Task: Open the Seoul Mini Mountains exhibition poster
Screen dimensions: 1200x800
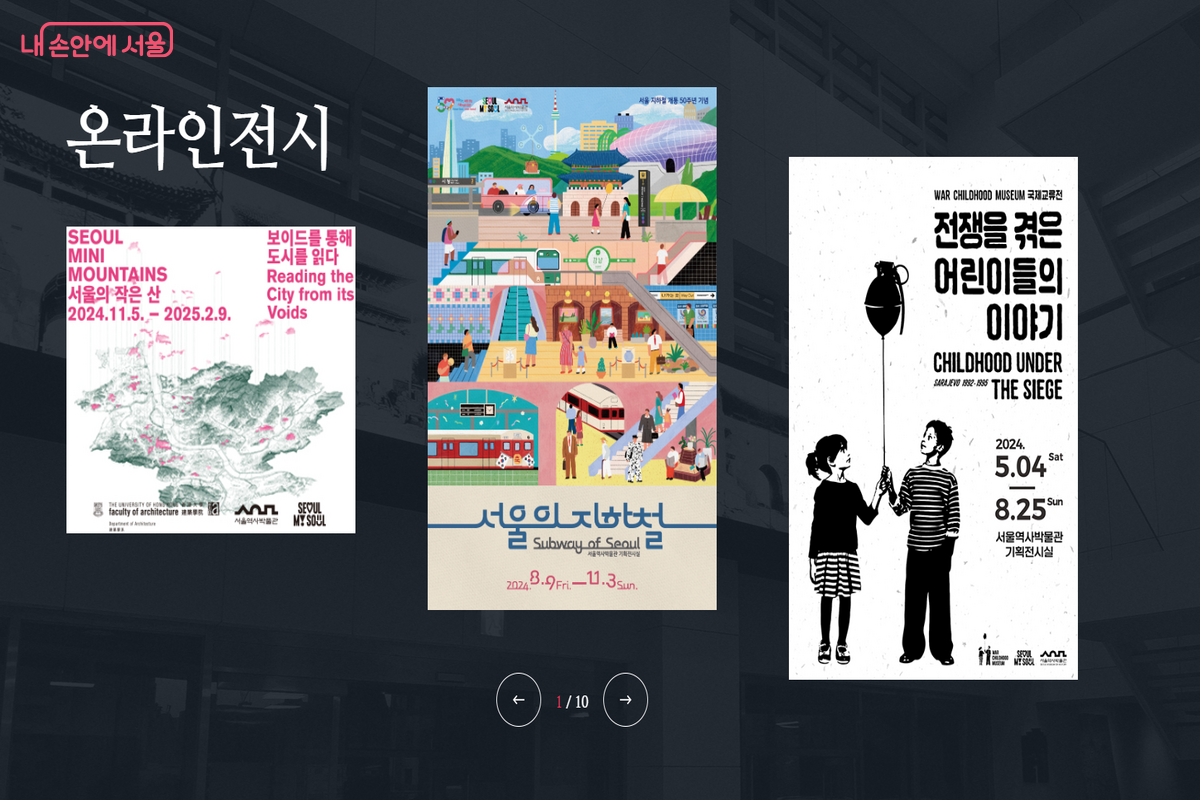Action: click(211, 380)
